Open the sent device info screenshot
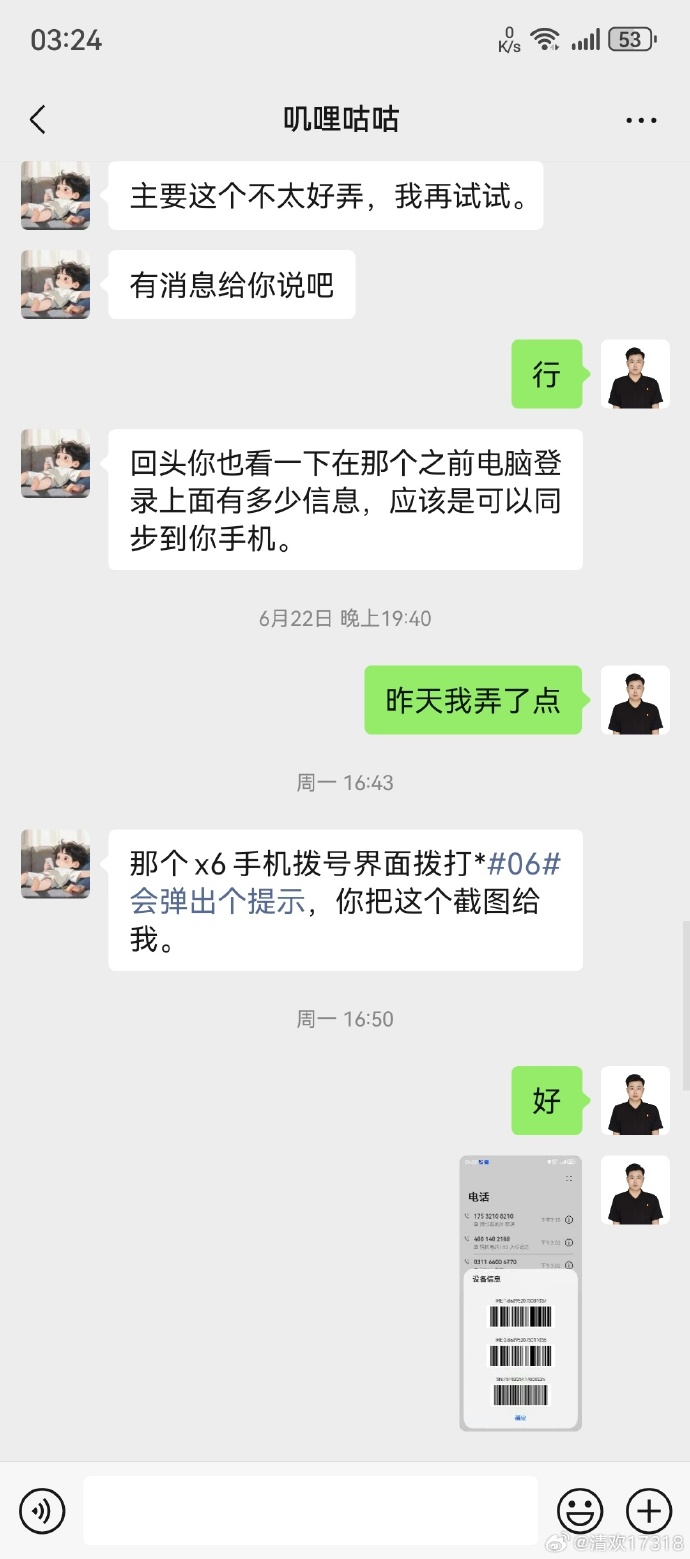 (520, 1293)
